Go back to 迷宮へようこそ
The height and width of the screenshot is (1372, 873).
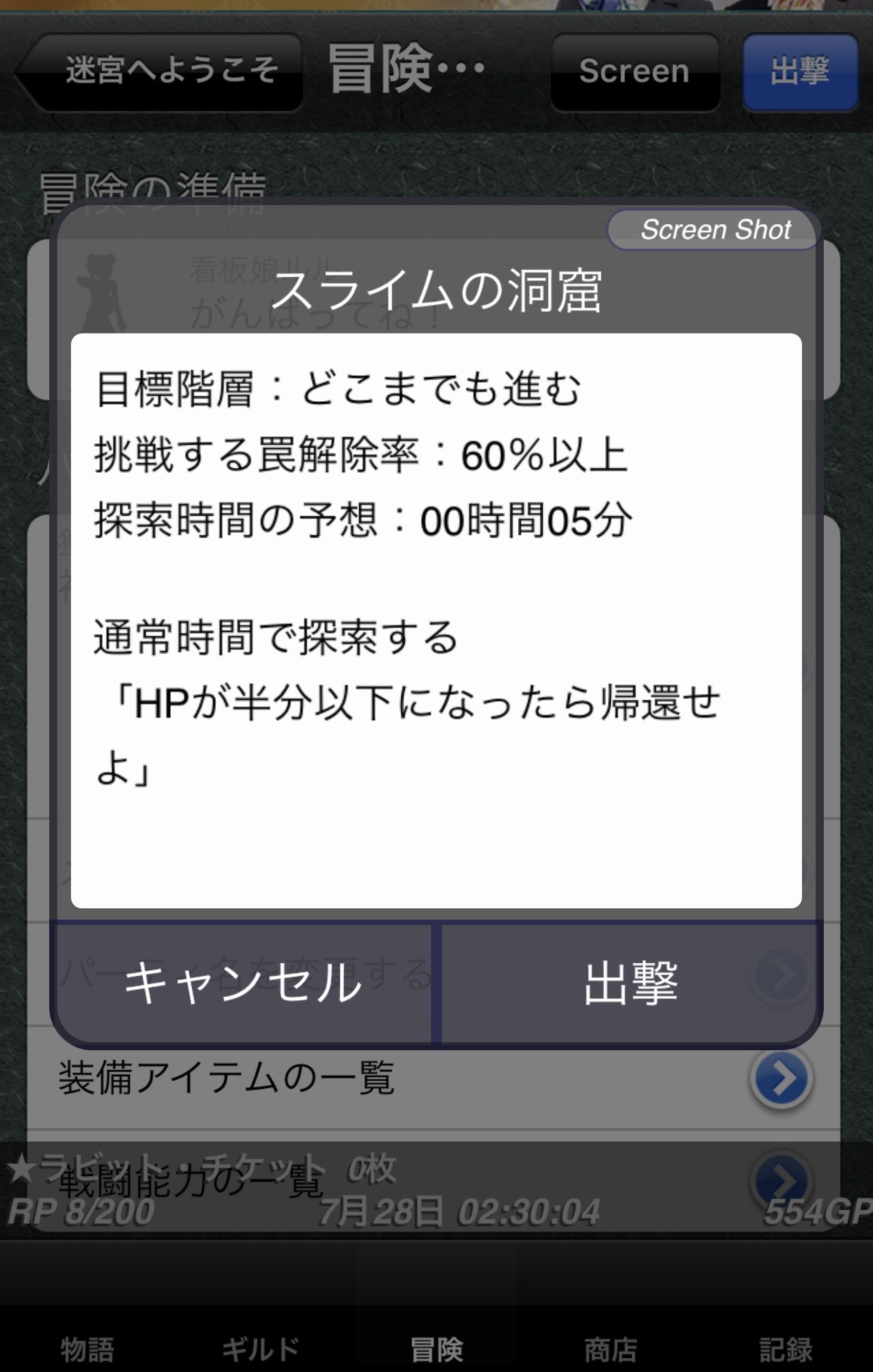click(162, 71)
